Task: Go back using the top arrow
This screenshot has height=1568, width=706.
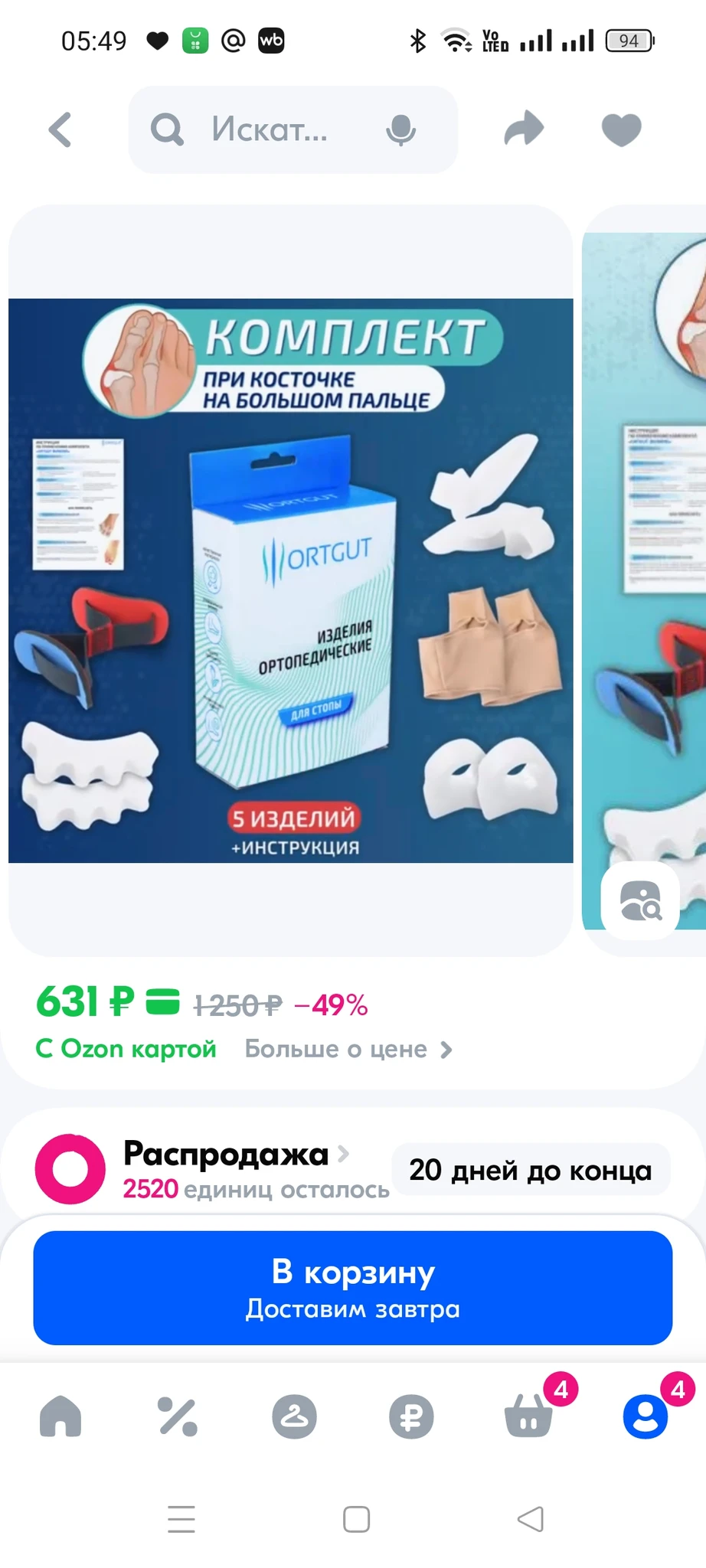Action: point(60,129)
